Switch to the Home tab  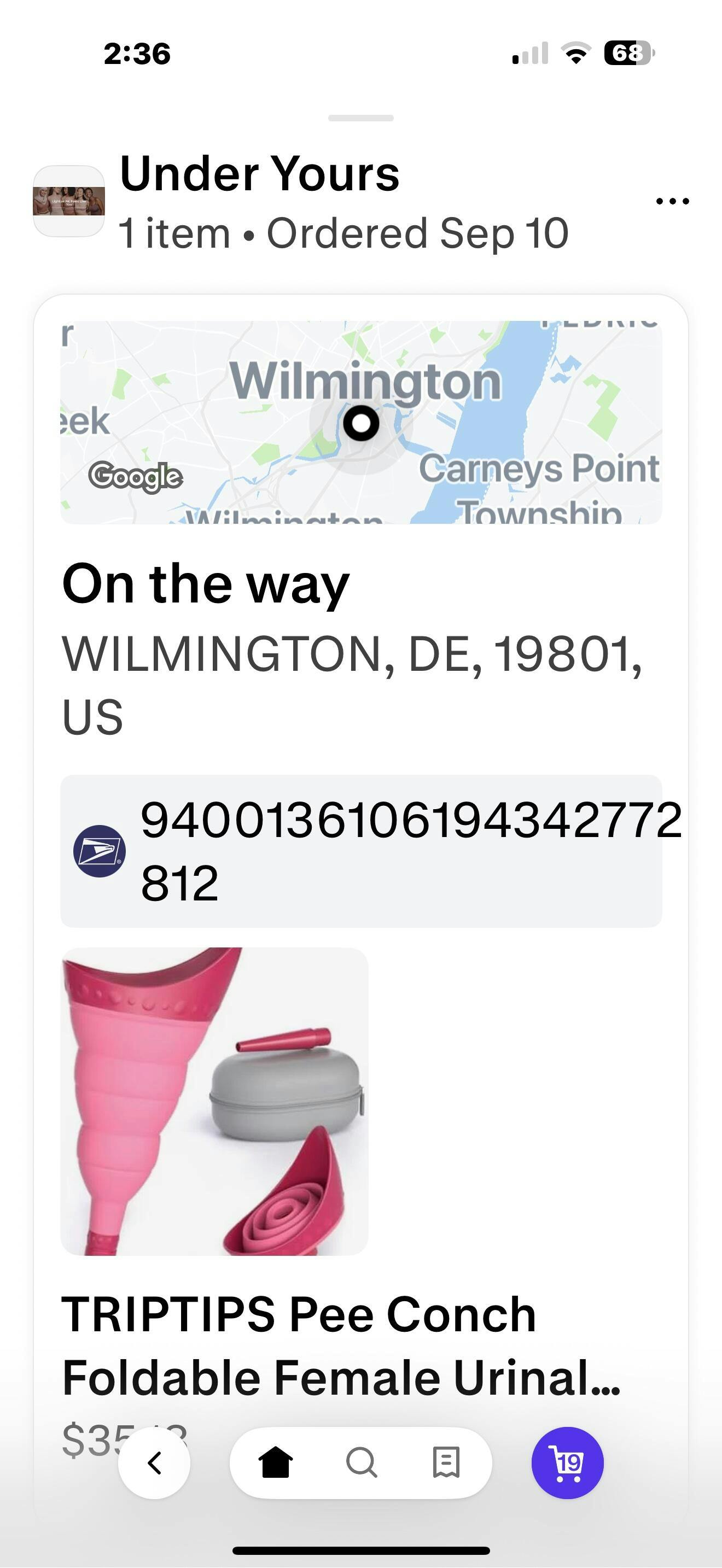point(276,1462)
